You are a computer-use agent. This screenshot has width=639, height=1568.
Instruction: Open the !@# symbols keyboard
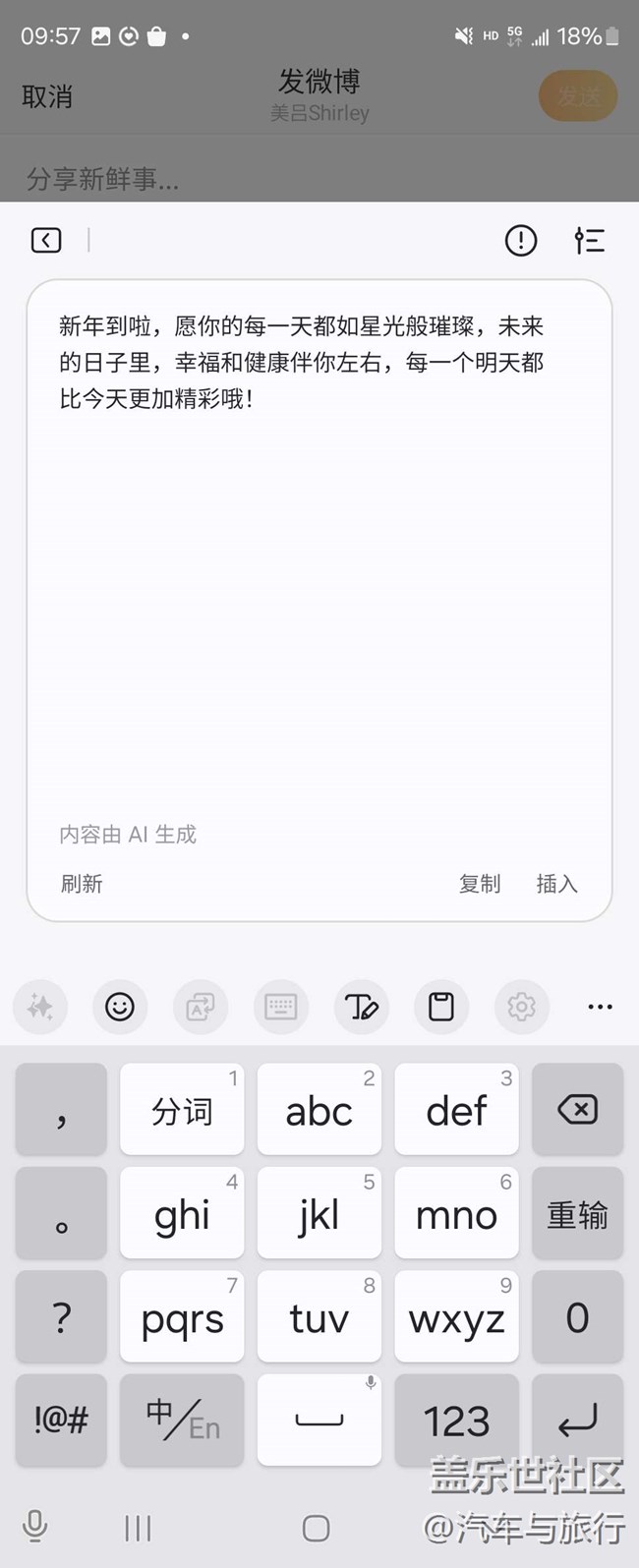click(61, 1420)
